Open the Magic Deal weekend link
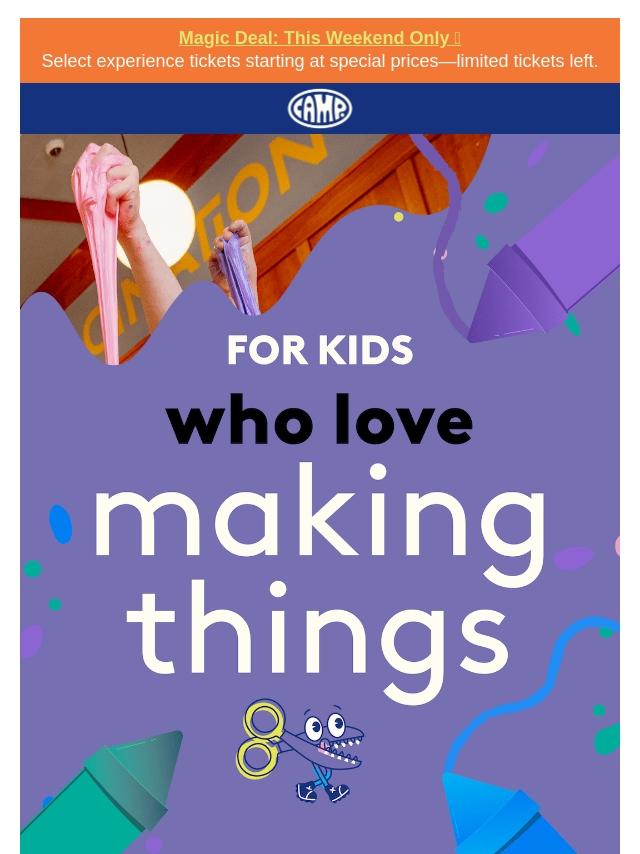 (x=319, y=38)
